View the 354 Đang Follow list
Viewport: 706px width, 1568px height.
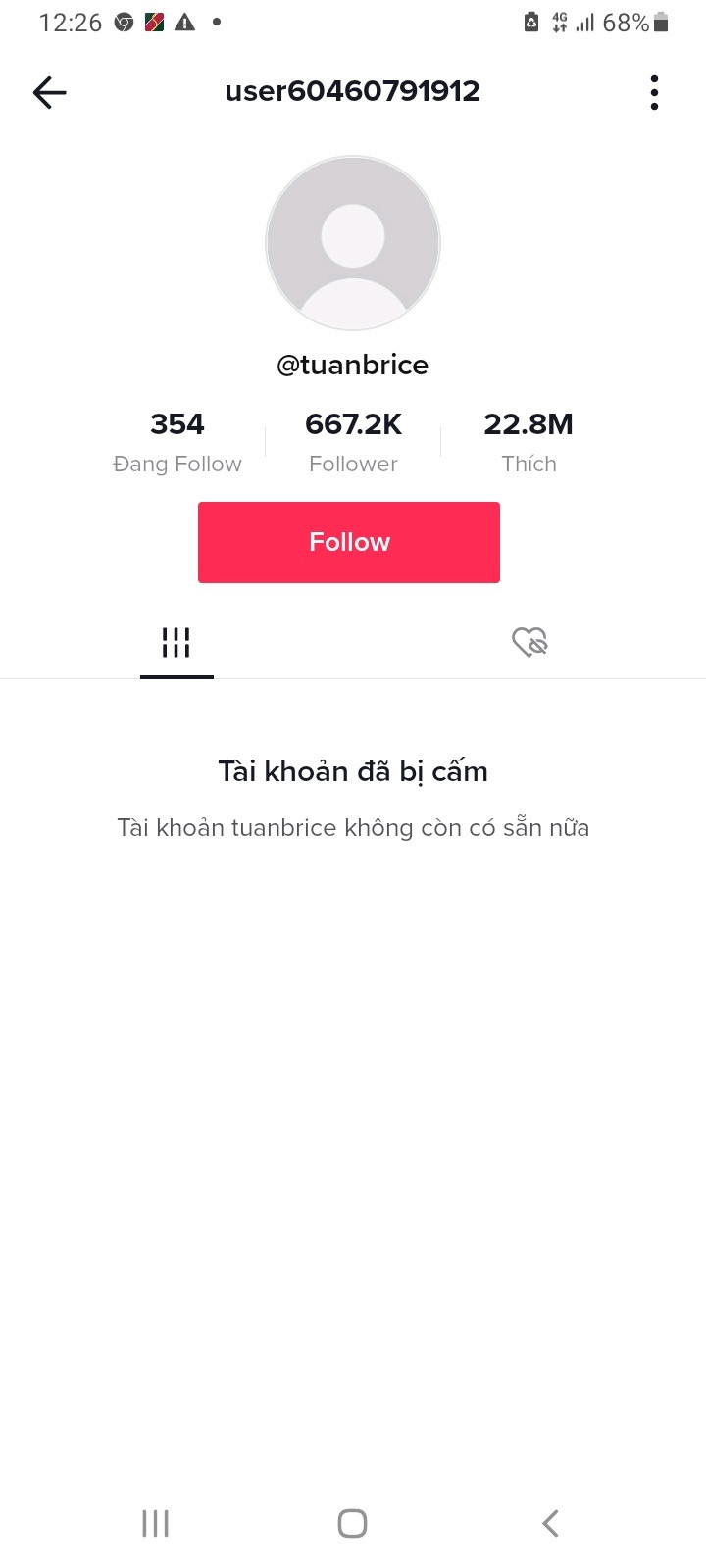click(x=177, y=442)
